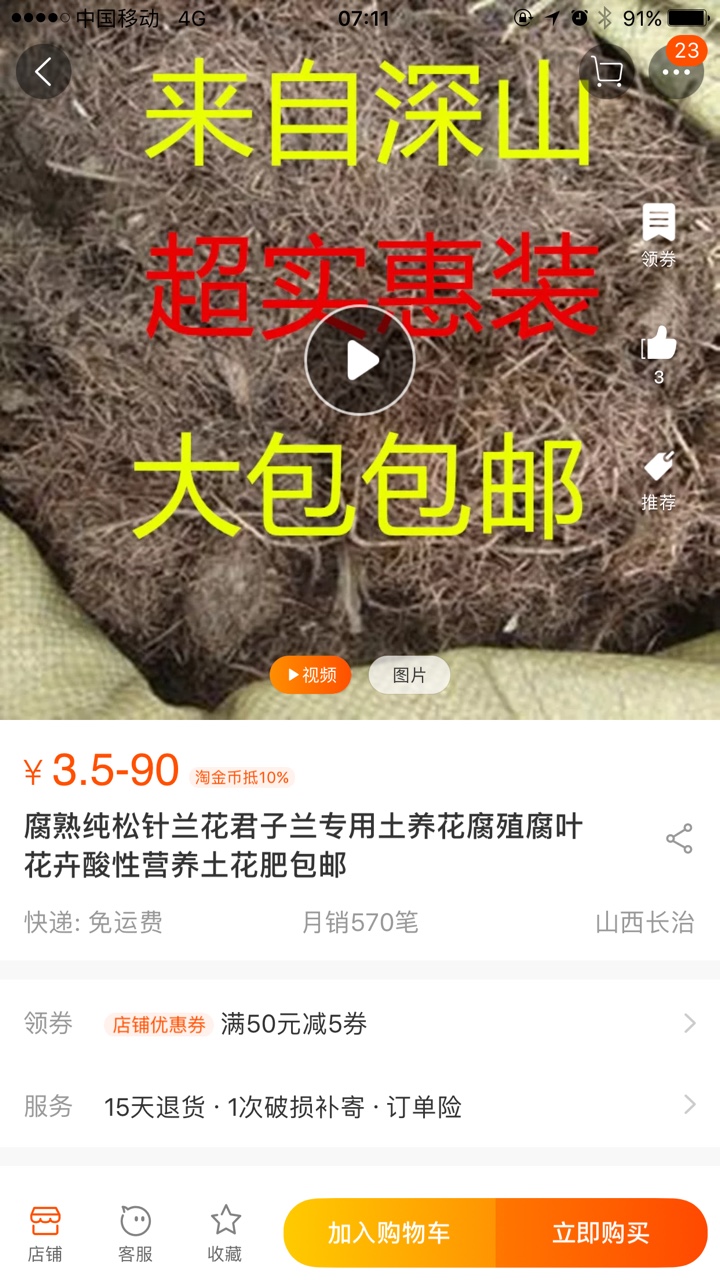Open the 服务 service details row
Viewport: 720px width, 1280px height.
point(360,1106)
